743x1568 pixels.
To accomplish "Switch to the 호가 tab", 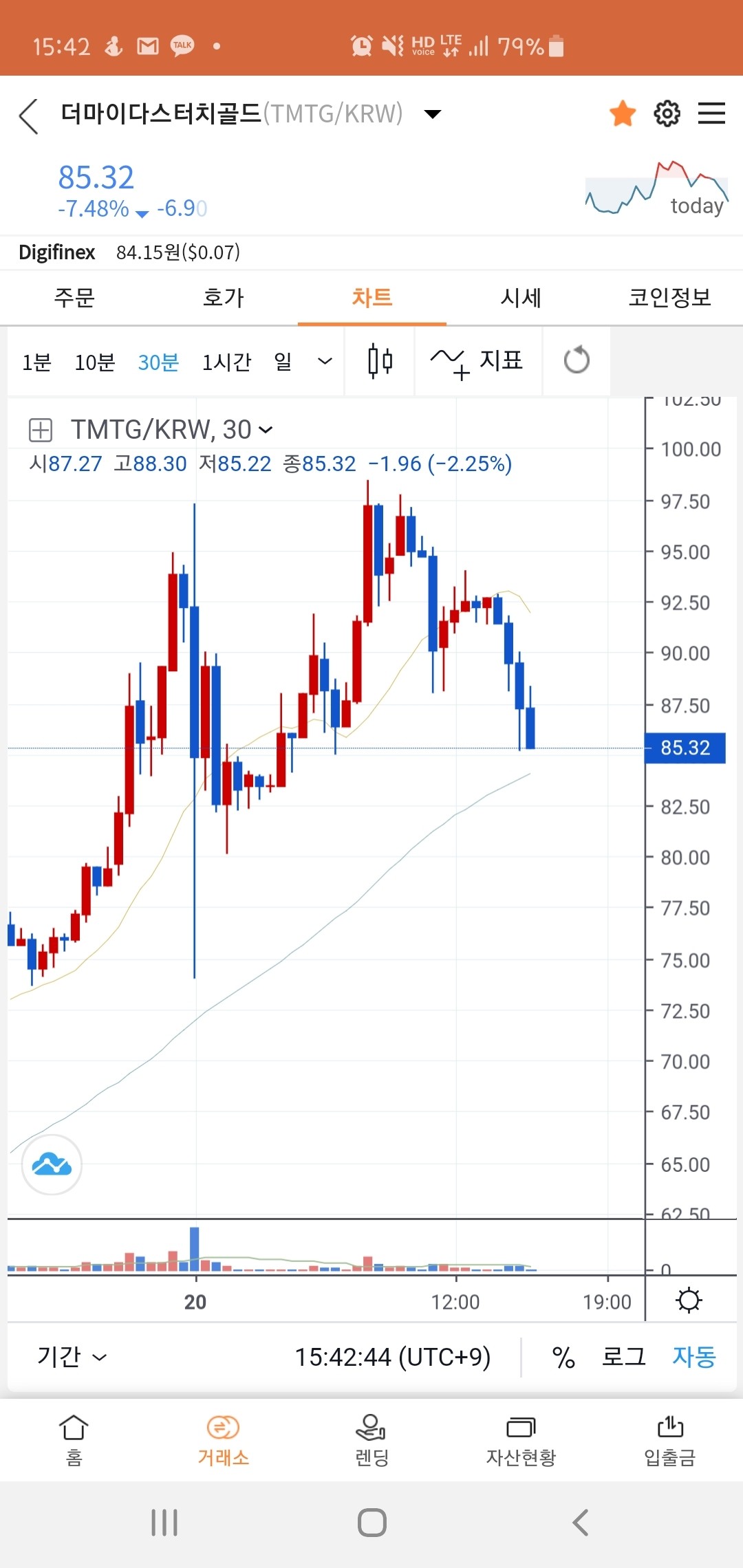I will (x=223, y=298).
